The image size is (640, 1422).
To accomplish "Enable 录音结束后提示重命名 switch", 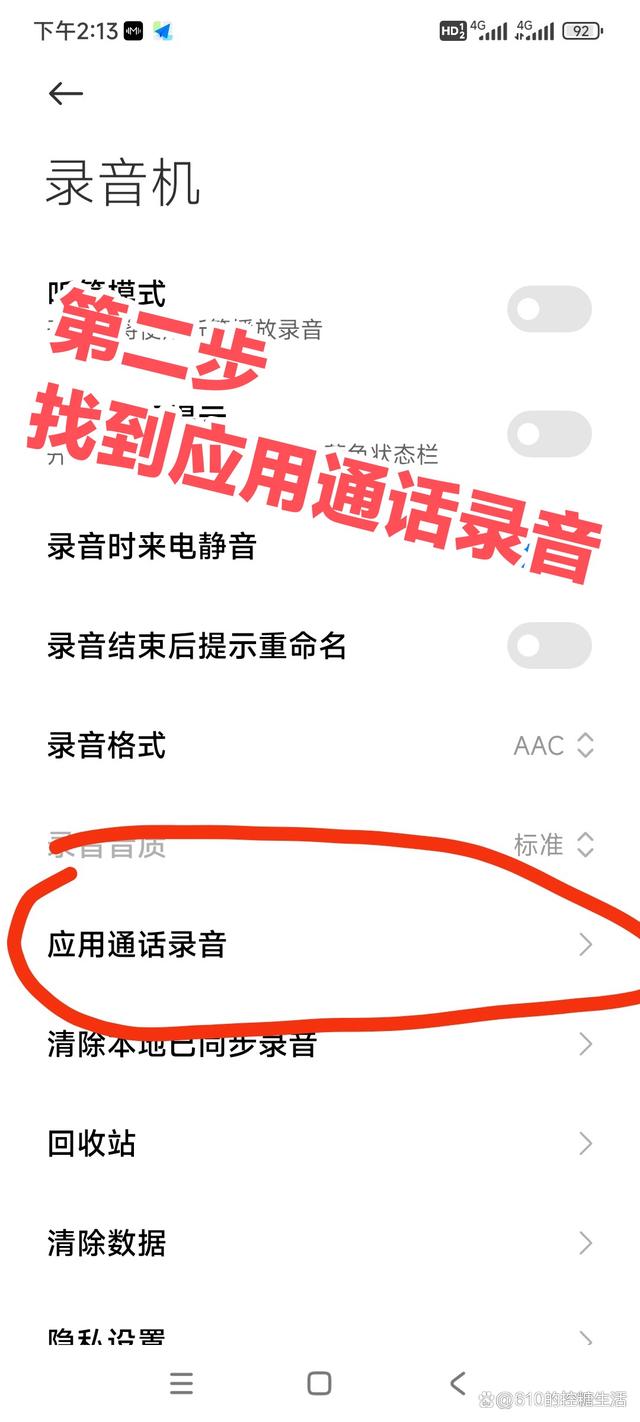I will pos(549,645).
